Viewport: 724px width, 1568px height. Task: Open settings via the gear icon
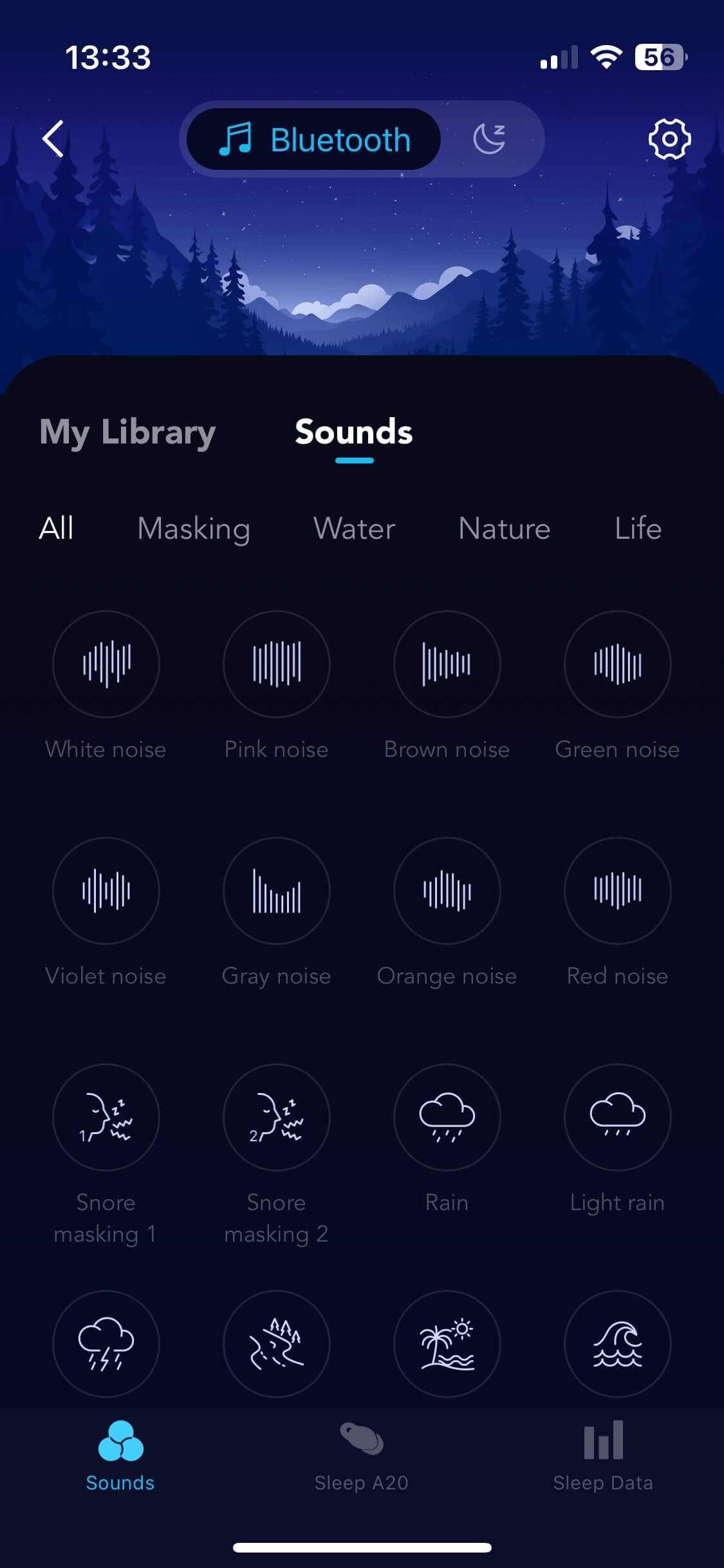point(669,138)
